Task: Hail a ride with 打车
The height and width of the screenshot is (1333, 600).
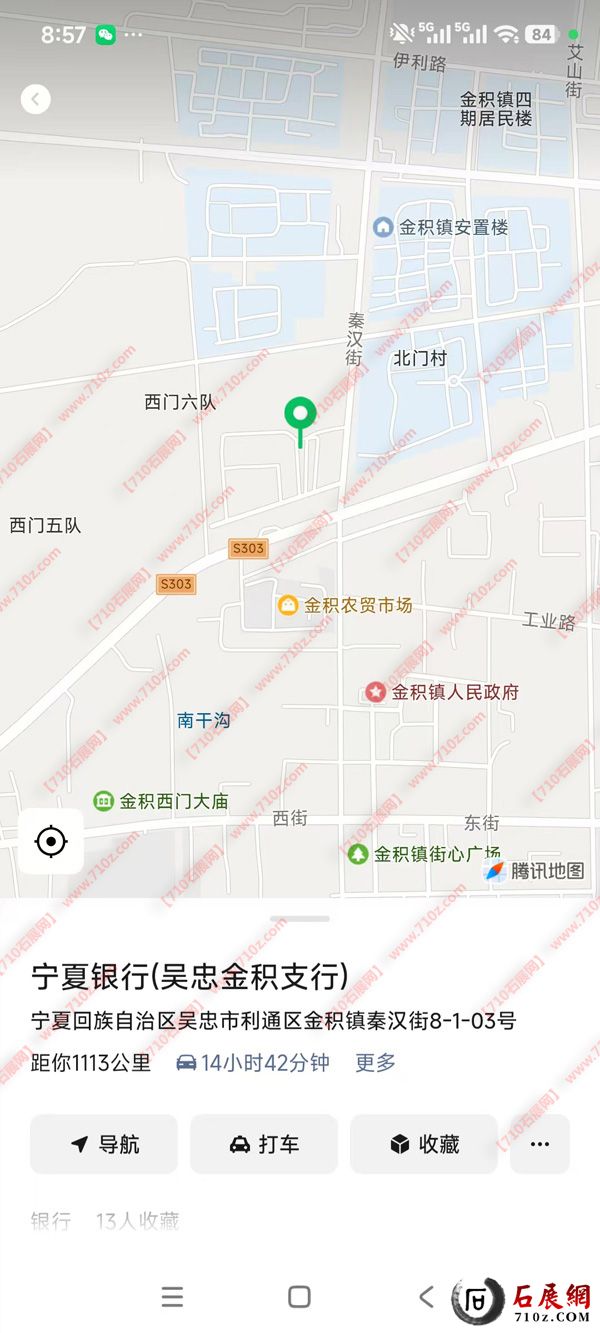Action: (x=264, y=1144)
